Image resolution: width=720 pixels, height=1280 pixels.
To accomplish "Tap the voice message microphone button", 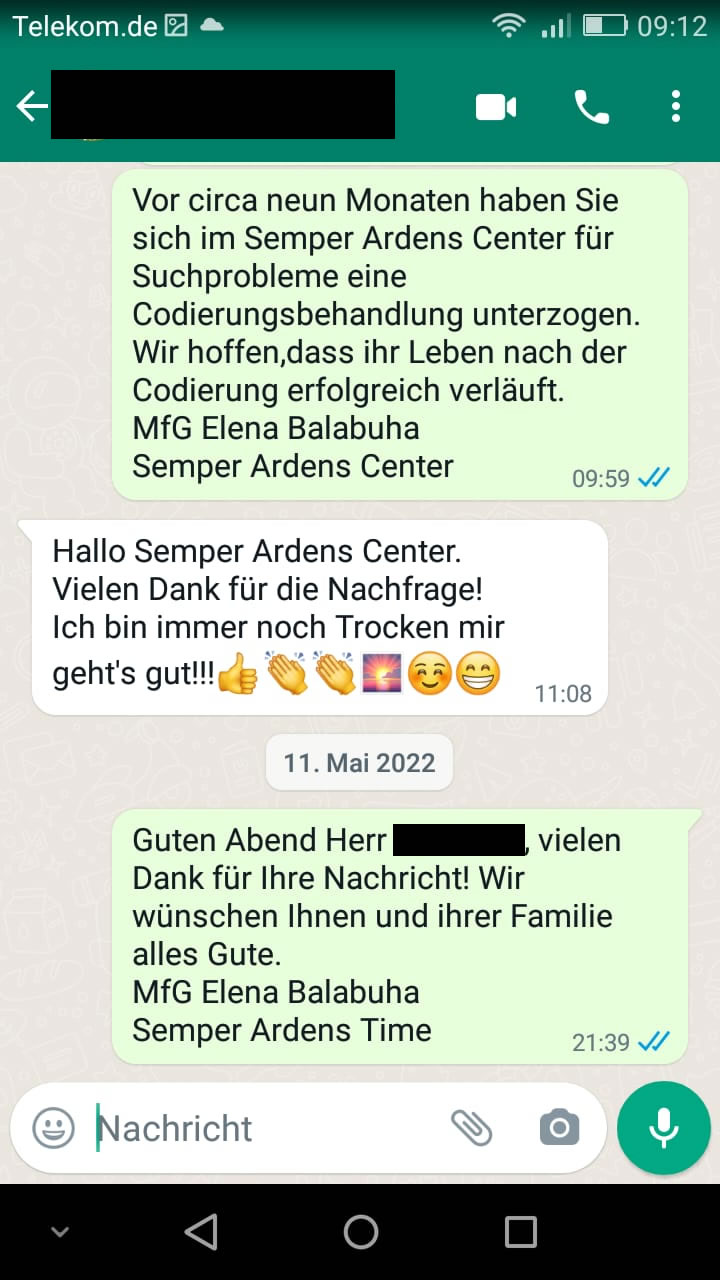I will pyautogui.click(x=663, y=1128).
